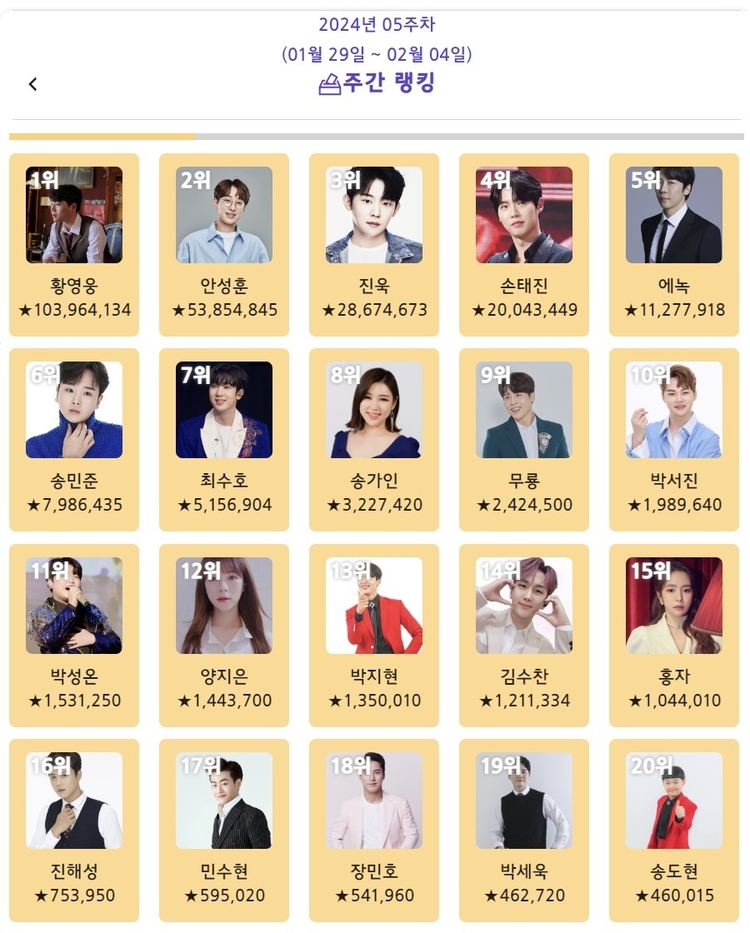View 20위 송도현's card
Viewport: 750px width, 933px height.
[674, 829]
